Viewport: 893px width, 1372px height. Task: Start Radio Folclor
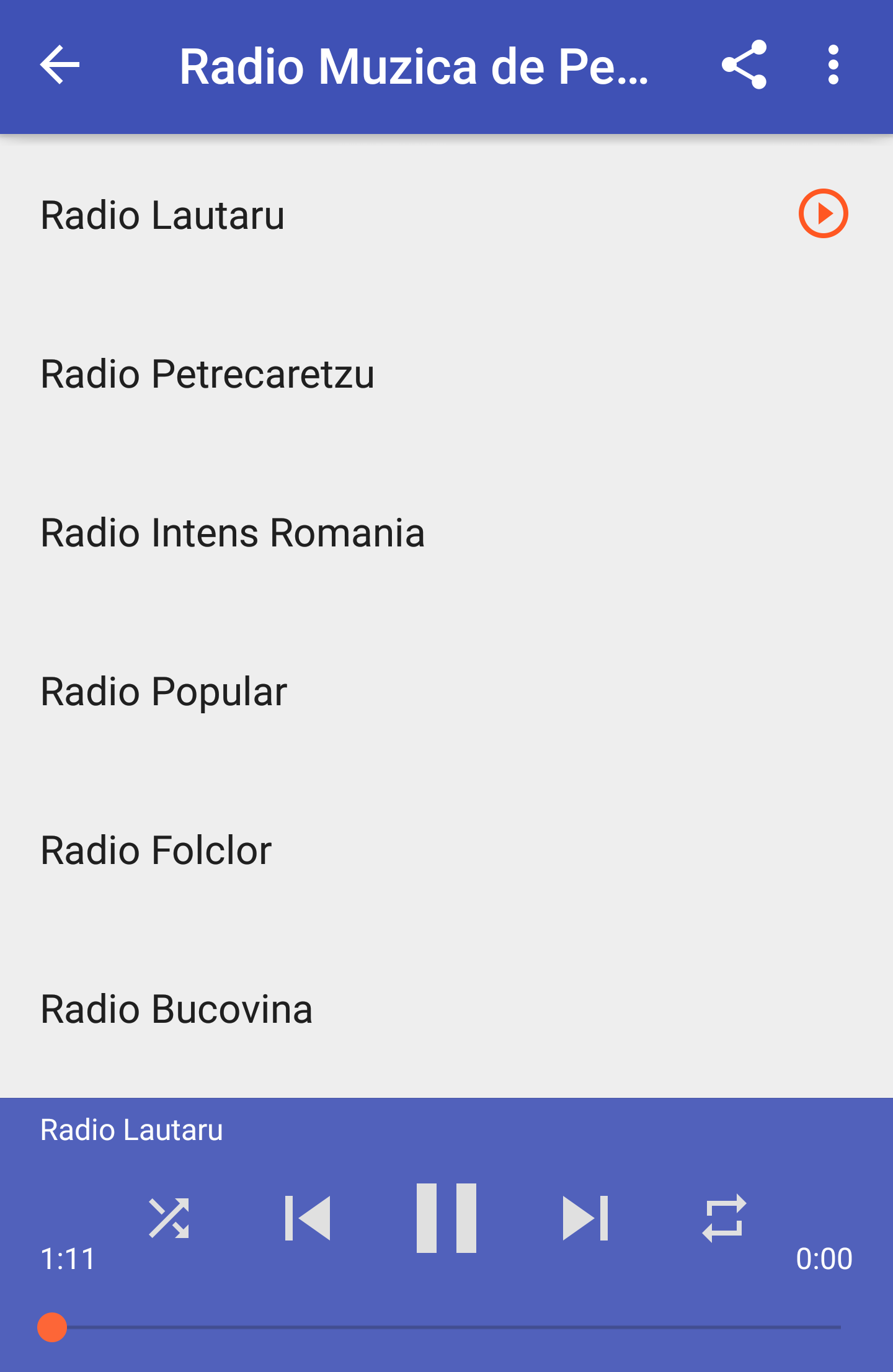[x=156, y=850]
